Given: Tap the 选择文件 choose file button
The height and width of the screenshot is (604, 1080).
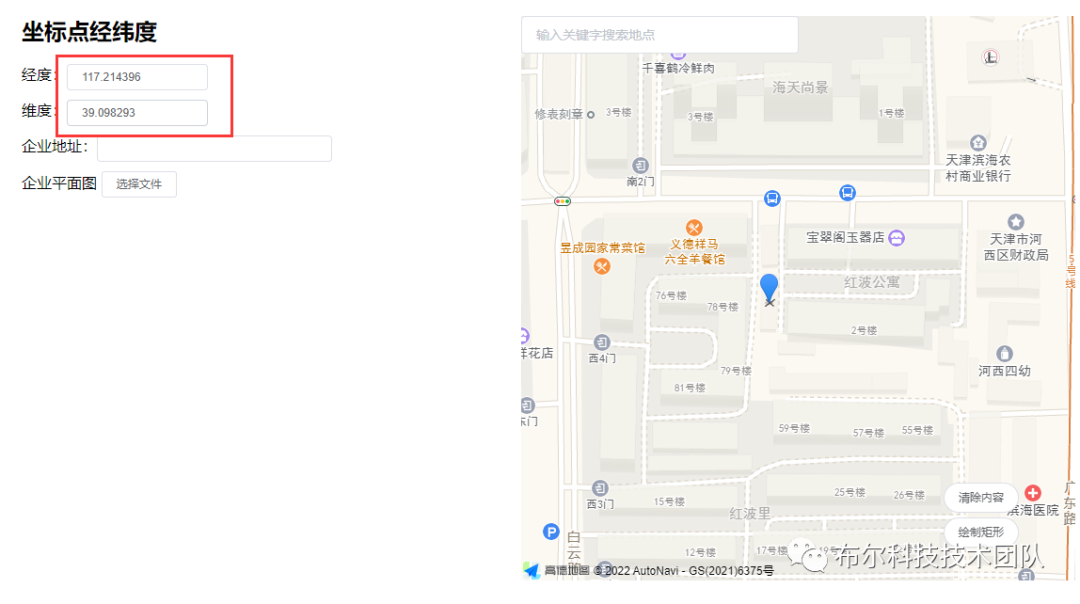Looking at the screenshot, I should (x=139, y=184).
